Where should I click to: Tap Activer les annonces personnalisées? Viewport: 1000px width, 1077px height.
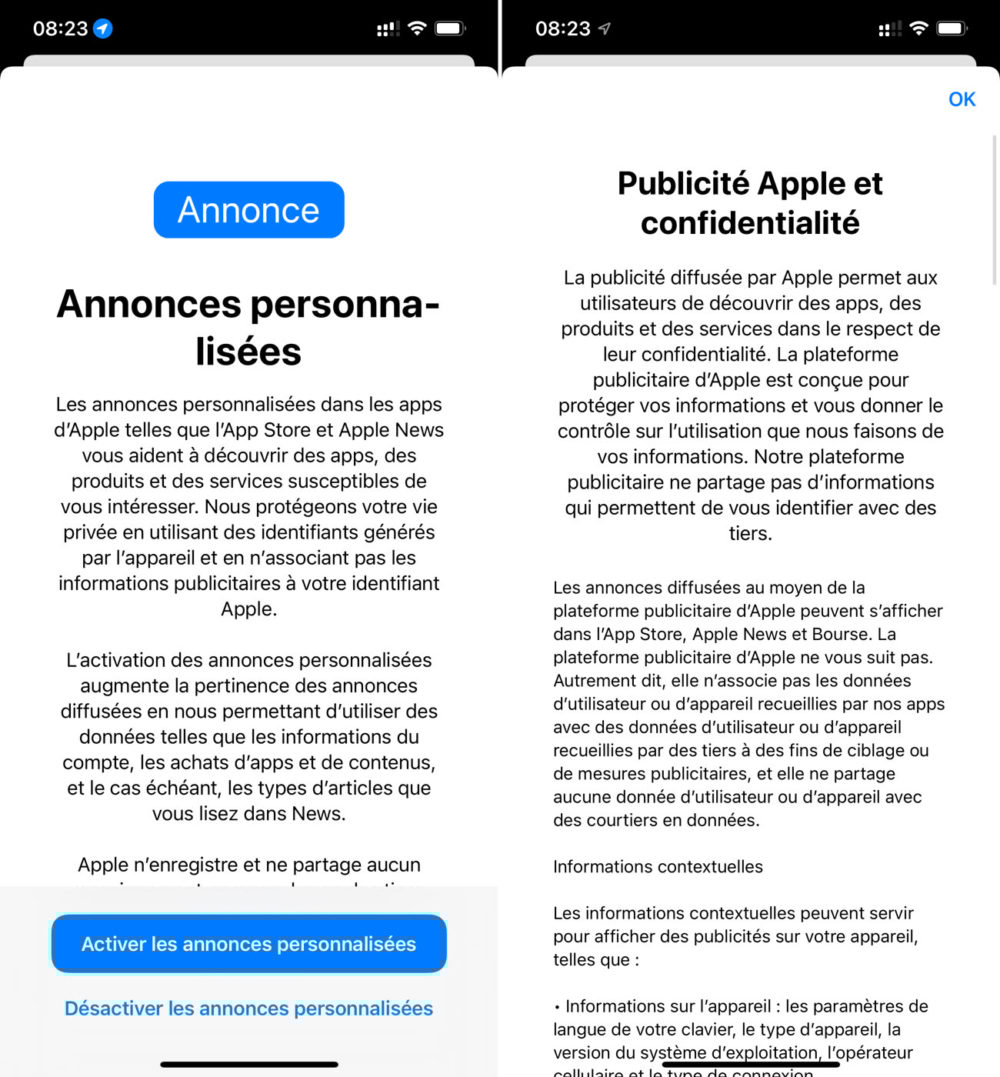pyautogui.click(x=248, y=943)
